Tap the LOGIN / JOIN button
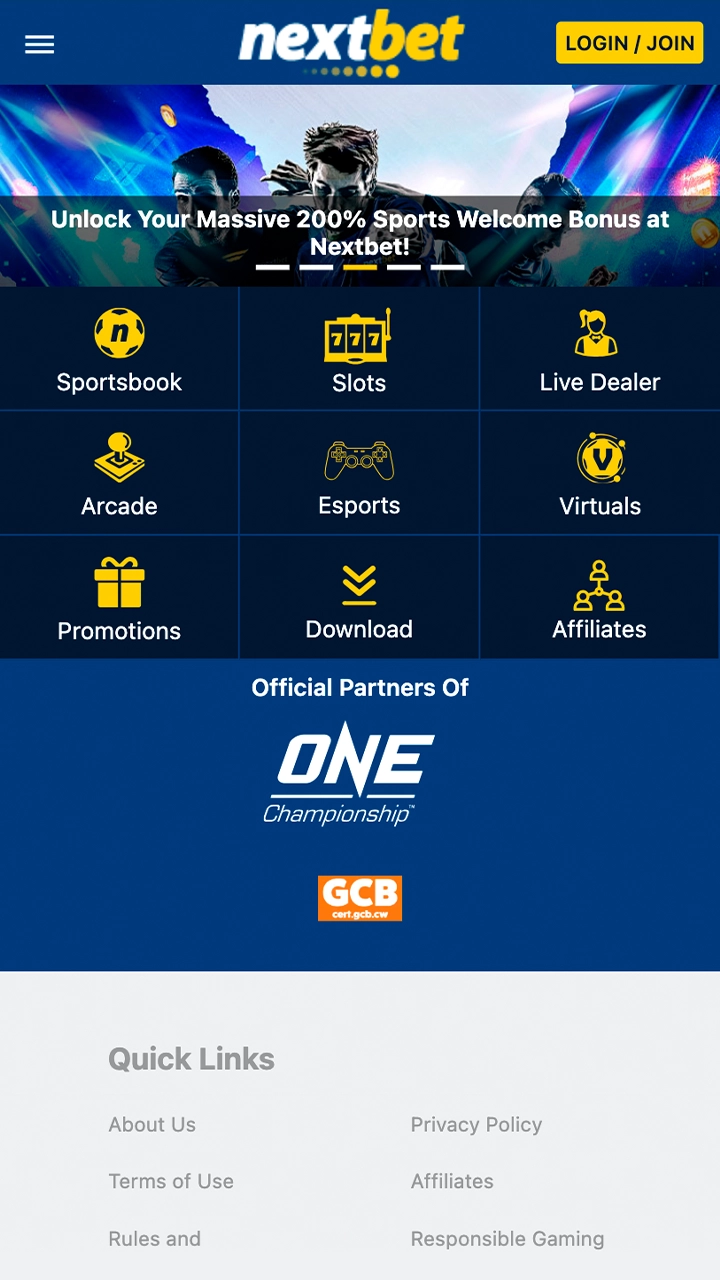Image resolution: width=720 pixels, height=1280 pixels. [629, 43]
